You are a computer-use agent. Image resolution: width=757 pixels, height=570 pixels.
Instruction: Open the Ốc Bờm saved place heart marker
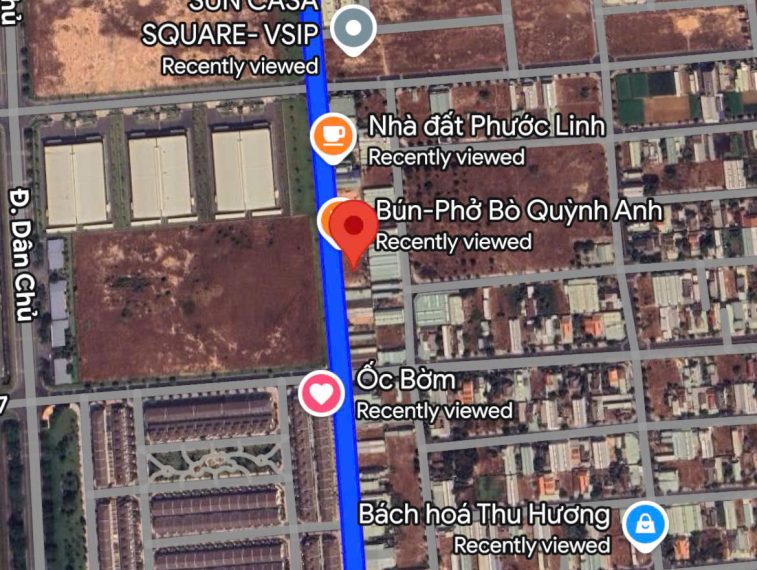322,394
